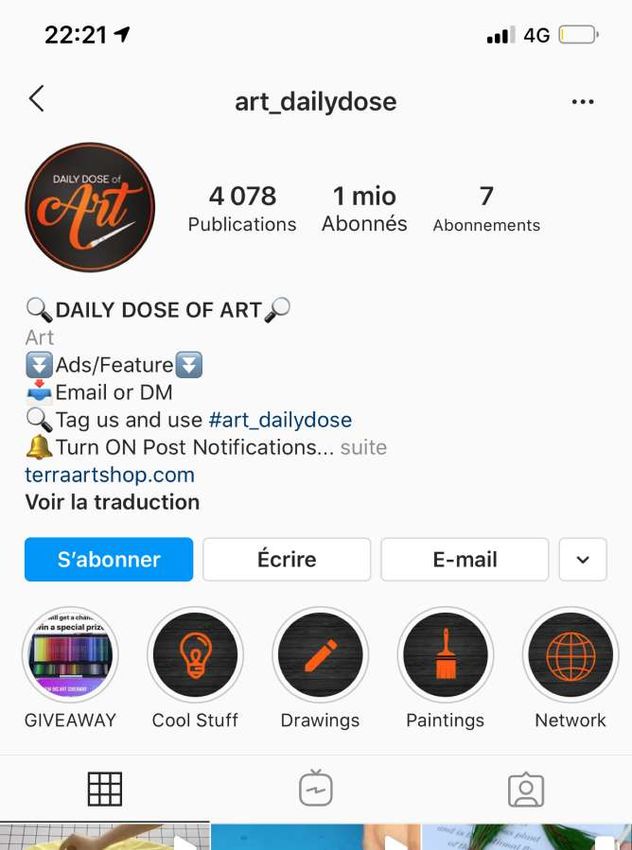632x850 pixels.
Task: Tap the E-mail contact button
Action: pos(465,560)
